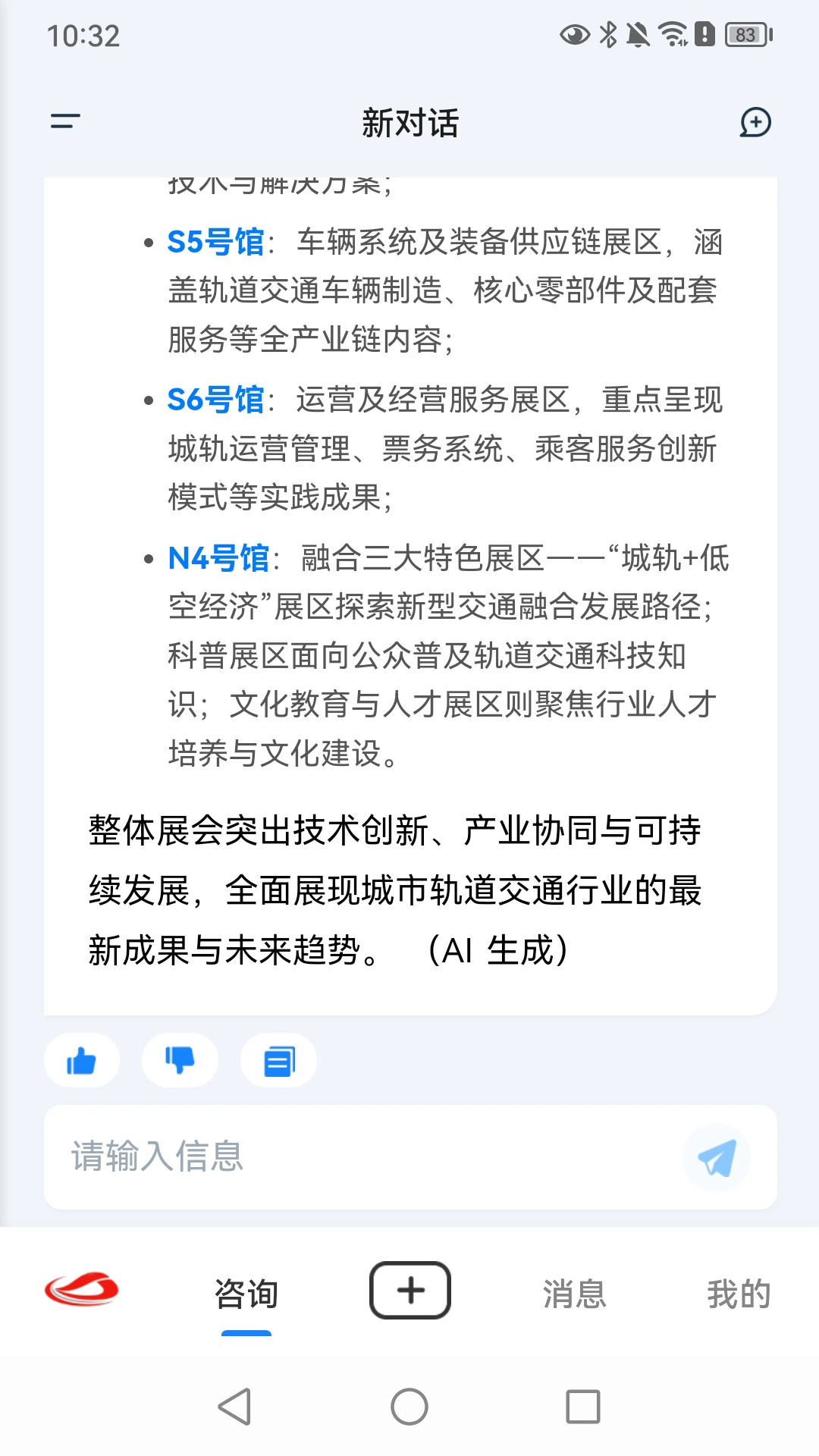Open recent apps via square navigation button
The height and width of the screenshot is (1456, 819).
pos(580,1407)
